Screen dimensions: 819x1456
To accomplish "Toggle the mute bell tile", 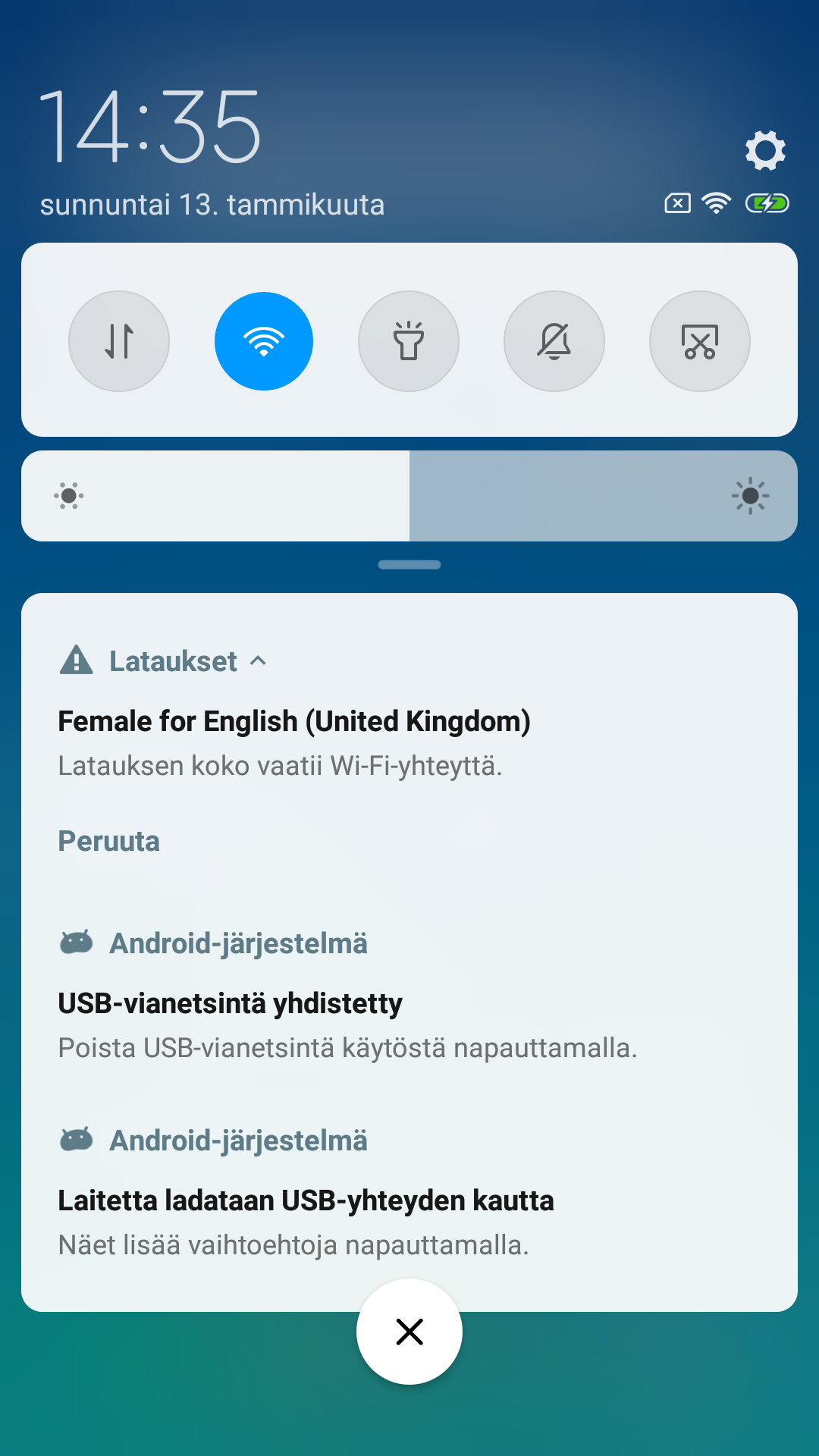I will [554, 341].
